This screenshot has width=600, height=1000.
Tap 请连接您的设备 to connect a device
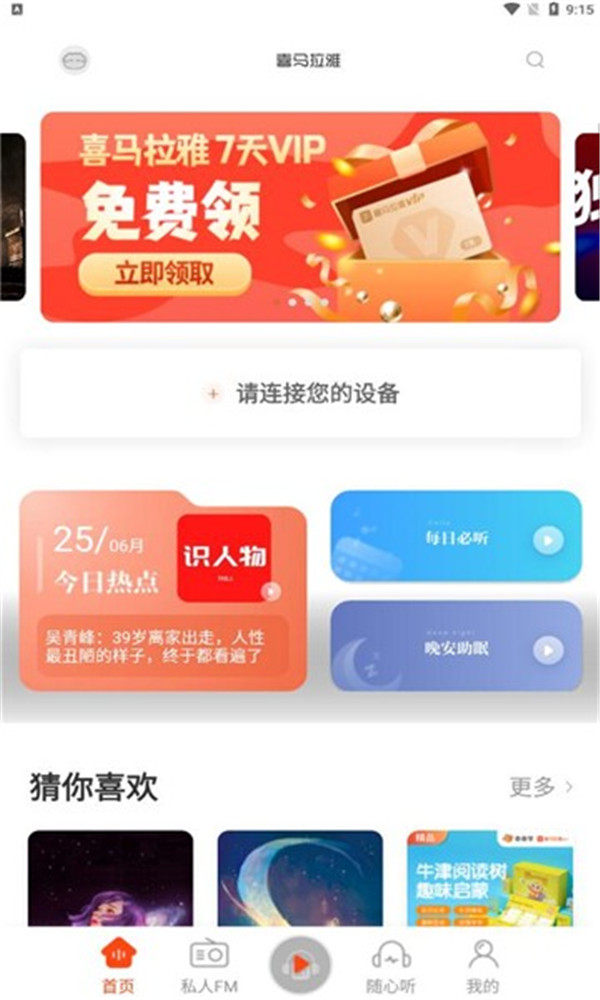click(x=300, y=393)
